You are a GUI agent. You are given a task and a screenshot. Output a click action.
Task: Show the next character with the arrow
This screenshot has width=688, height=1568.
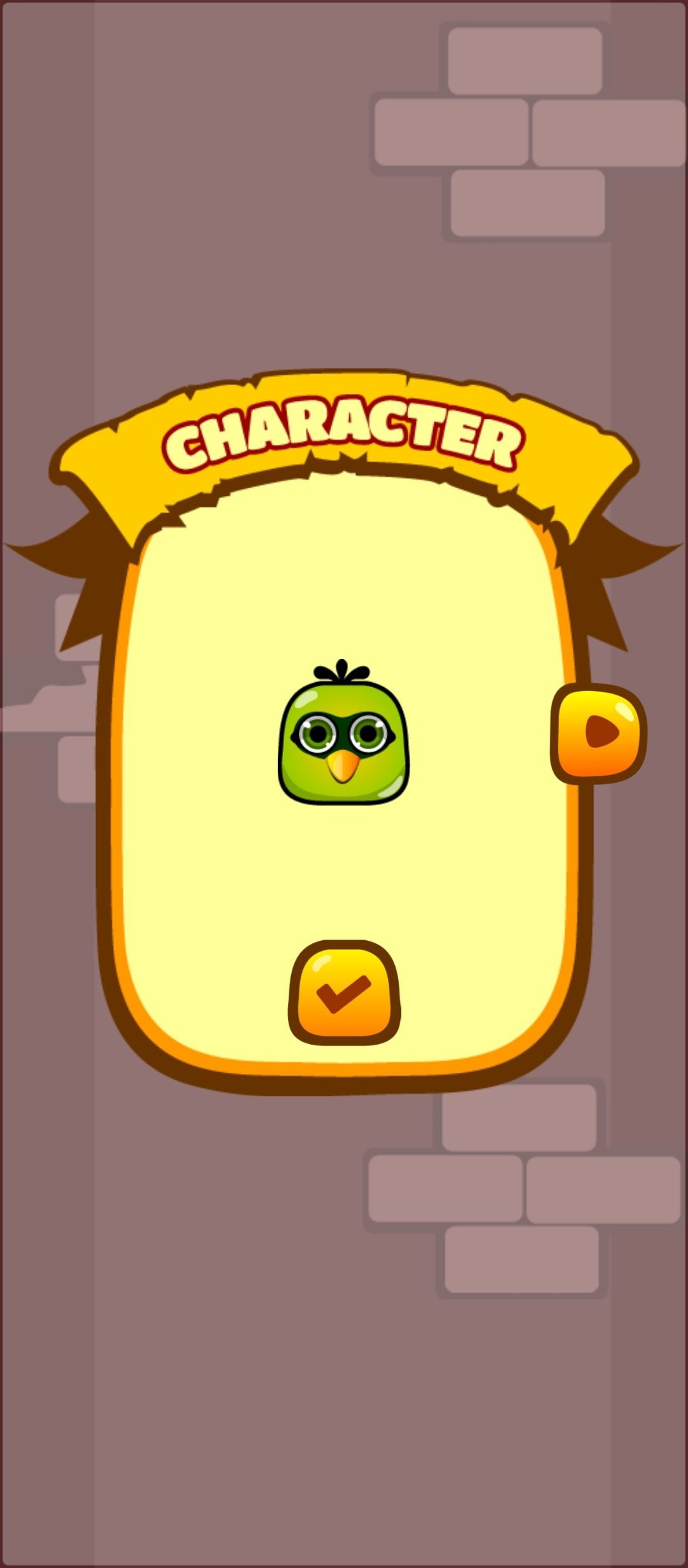coord(598,733)
